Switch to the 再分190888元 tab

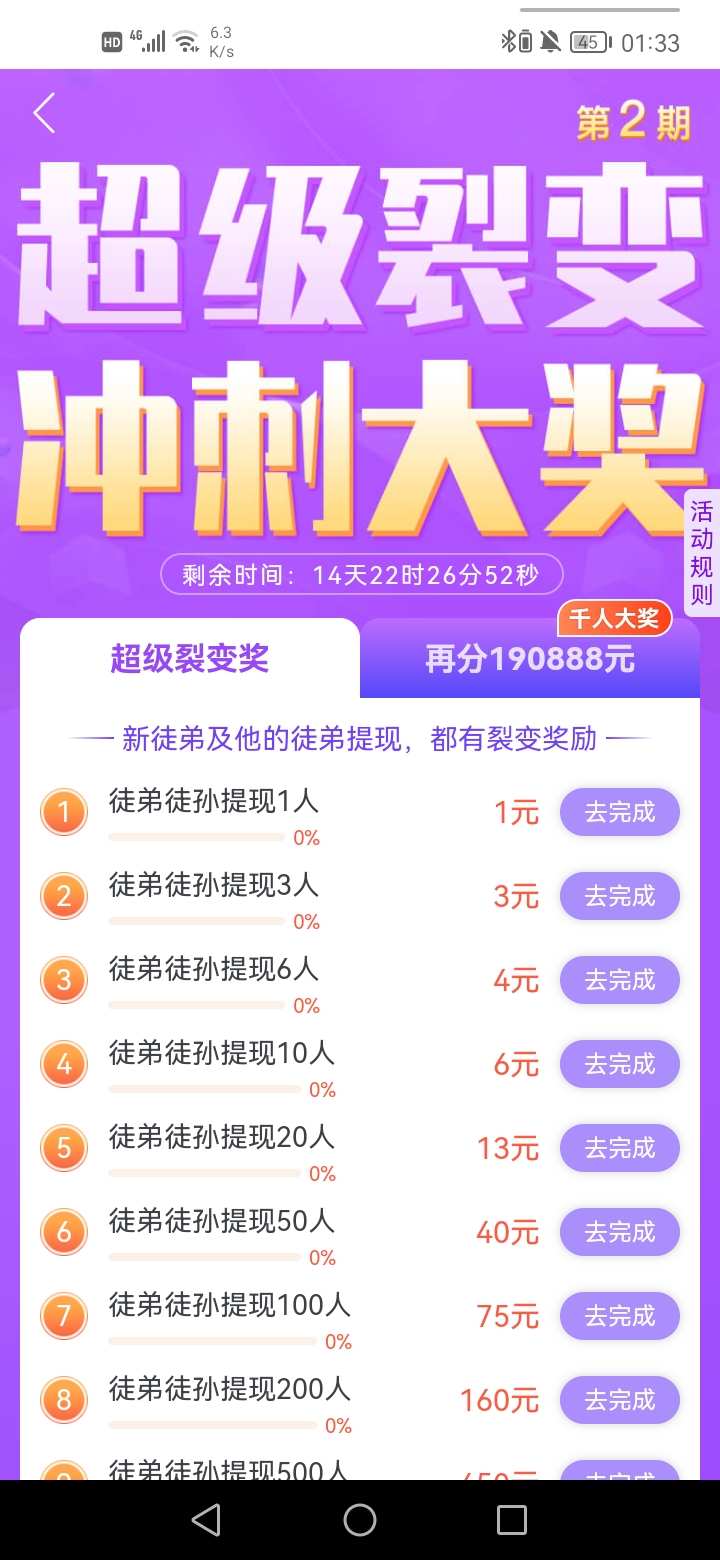pos(530,660)
